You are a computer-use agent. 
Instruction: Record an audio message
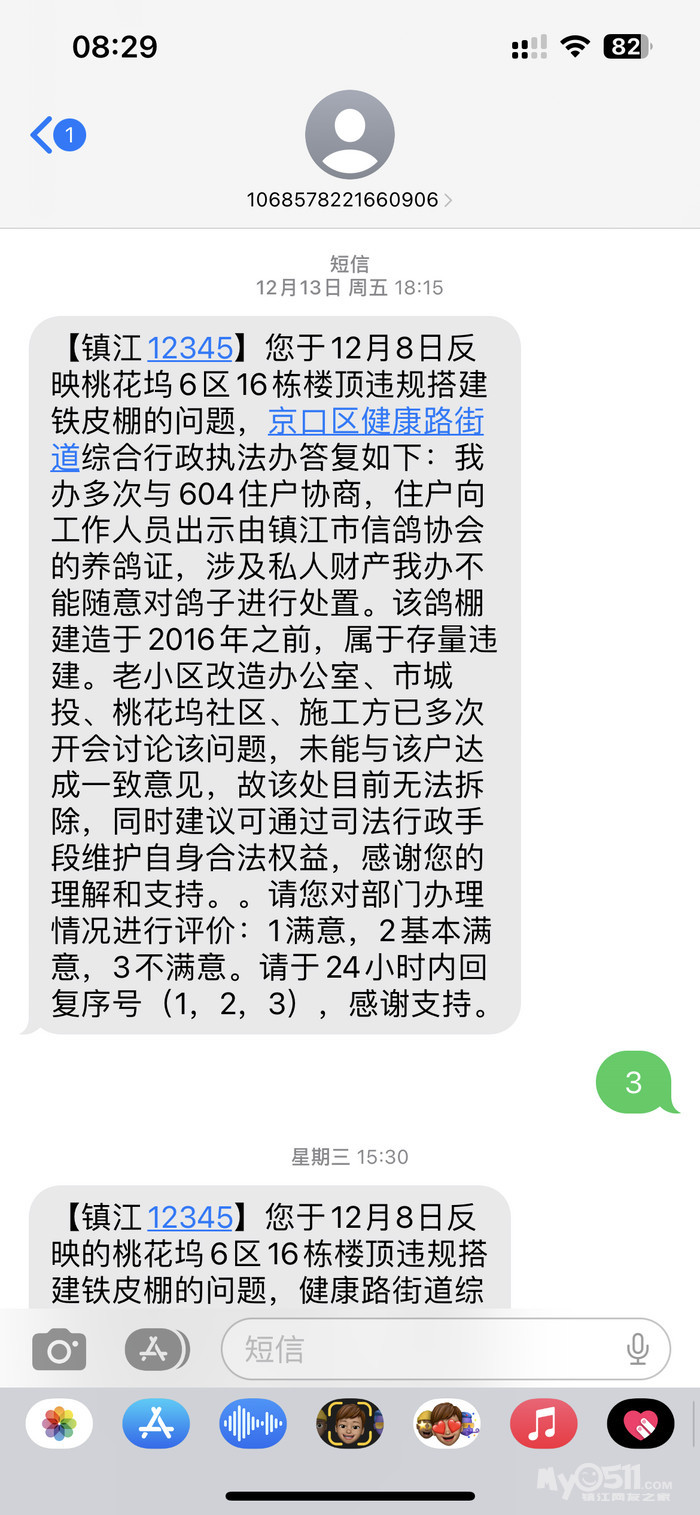tap(253, 1424)
